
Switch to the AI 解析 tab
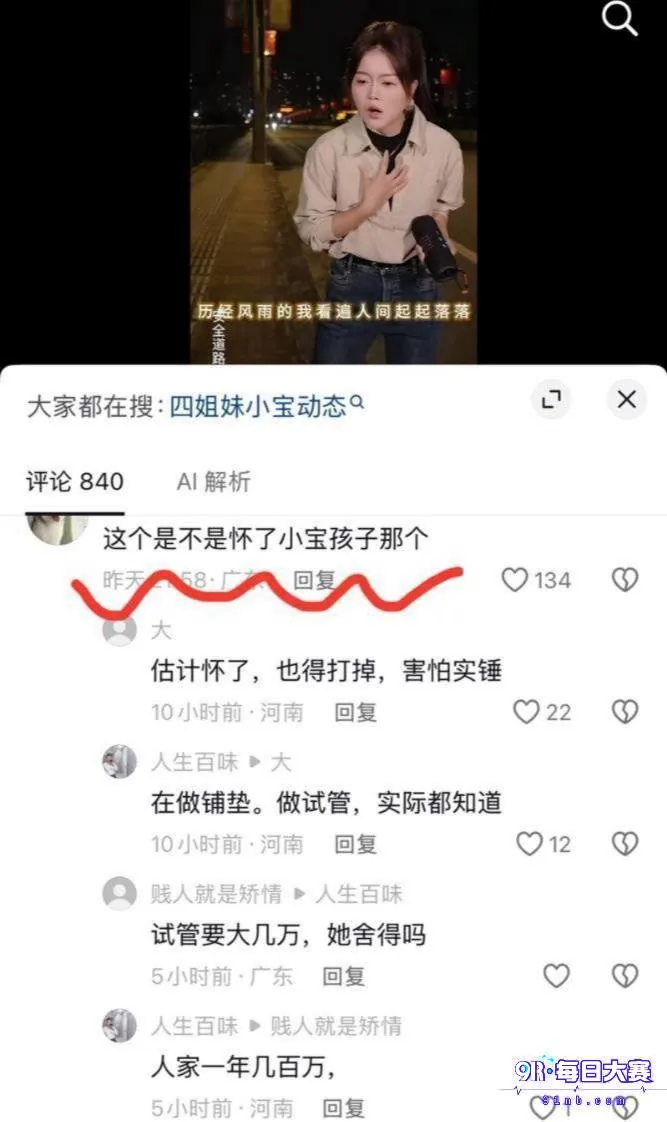tap(213, 482)
